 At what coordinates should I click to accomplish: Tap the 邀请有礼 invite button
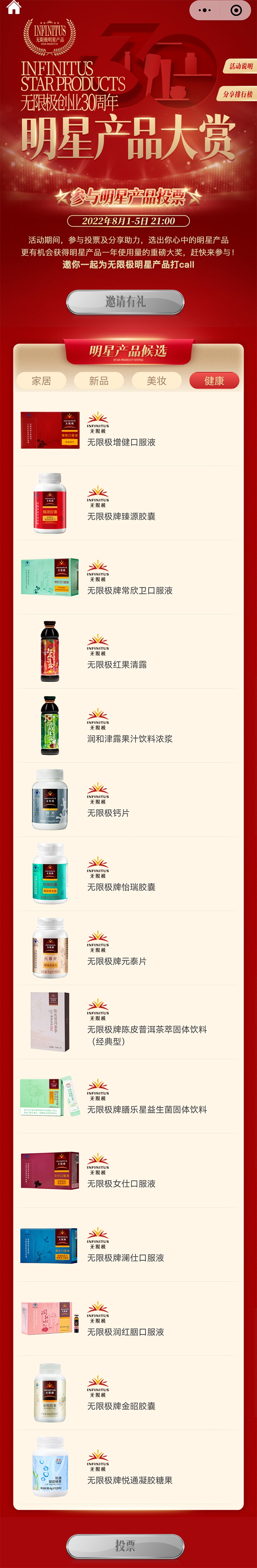coord(126,302)
